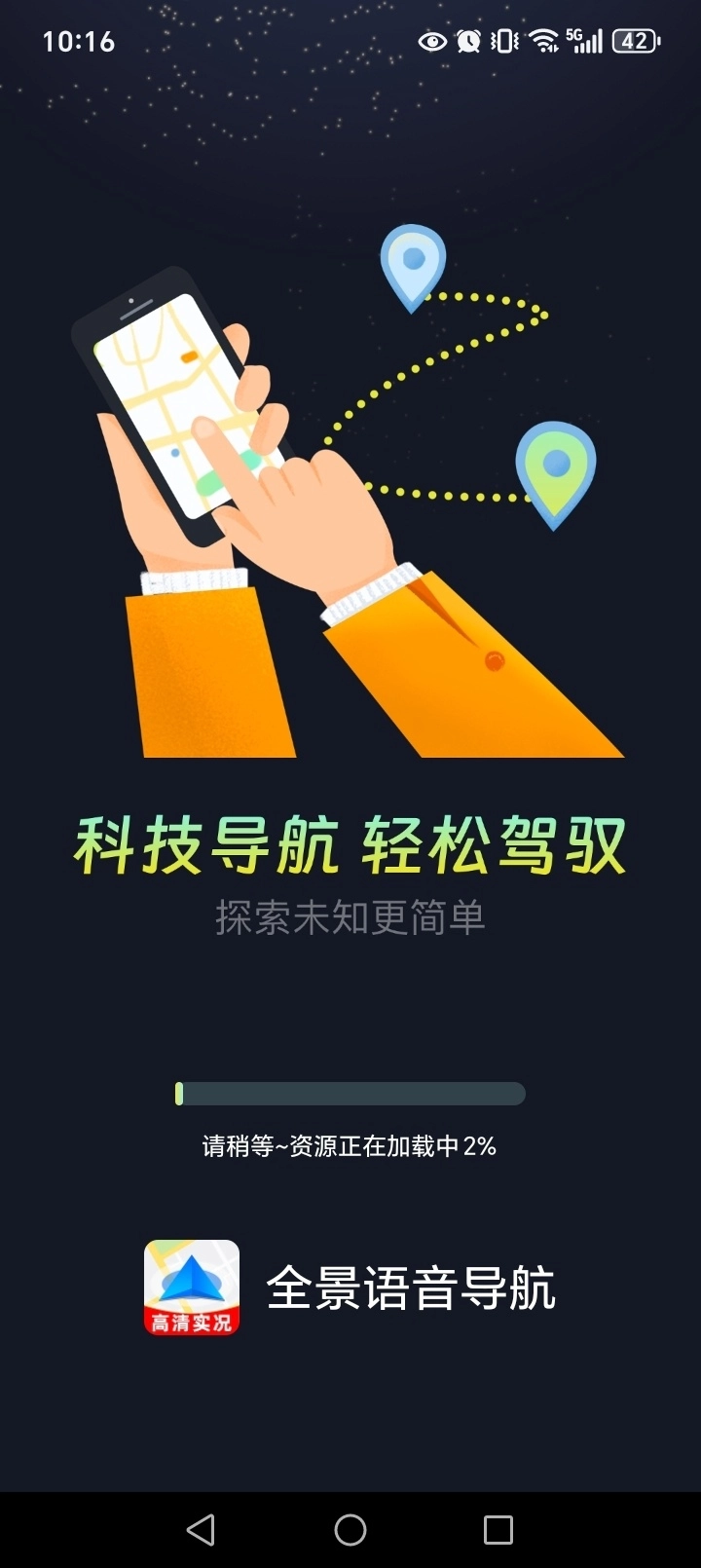Tap the 全景语音导航 app icon
Screen dimensions: 701x1568
(x=191, y=1288)
